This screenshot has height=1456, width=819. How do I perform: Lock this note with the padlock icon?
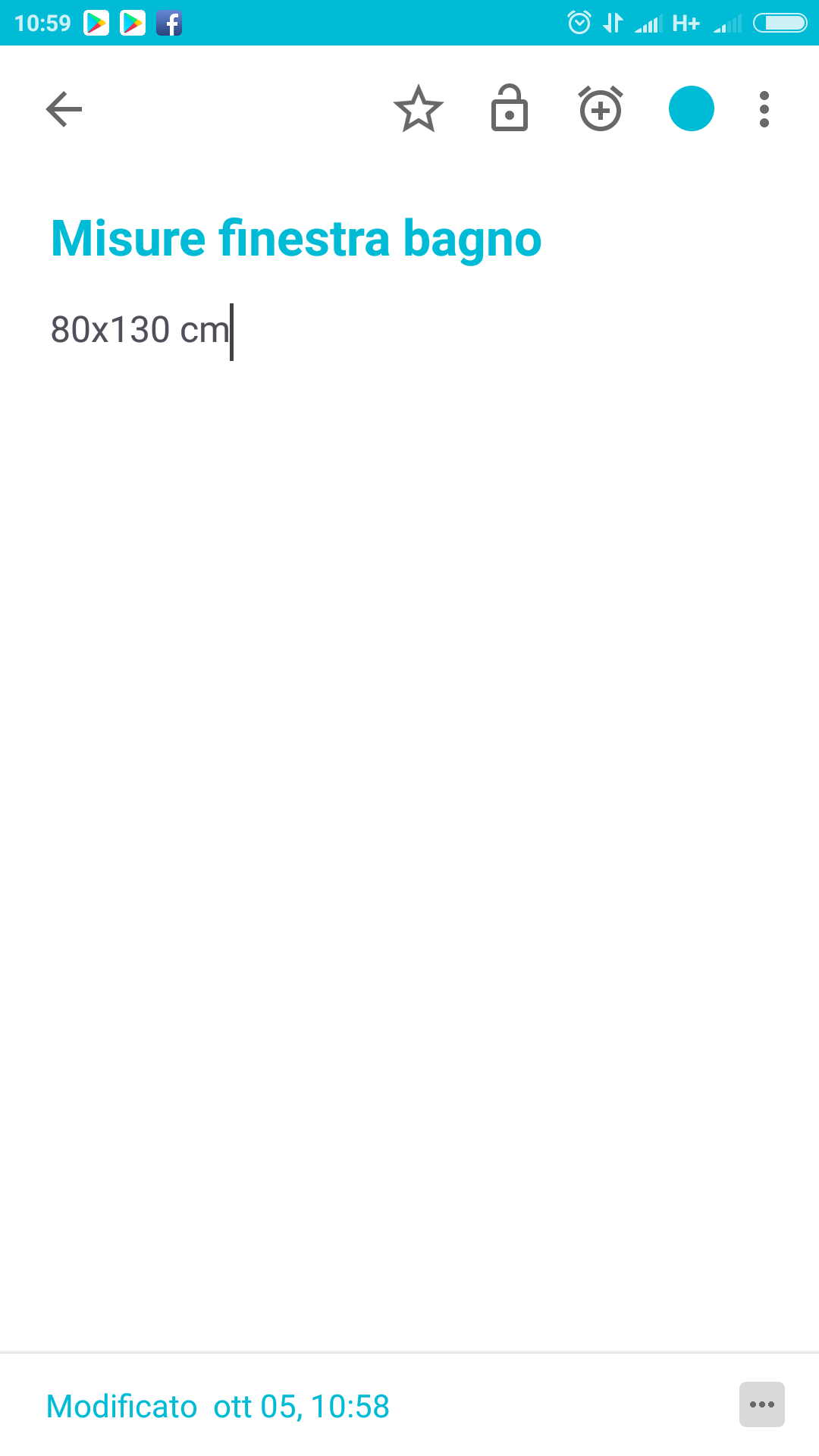click(x=509, y=109)
